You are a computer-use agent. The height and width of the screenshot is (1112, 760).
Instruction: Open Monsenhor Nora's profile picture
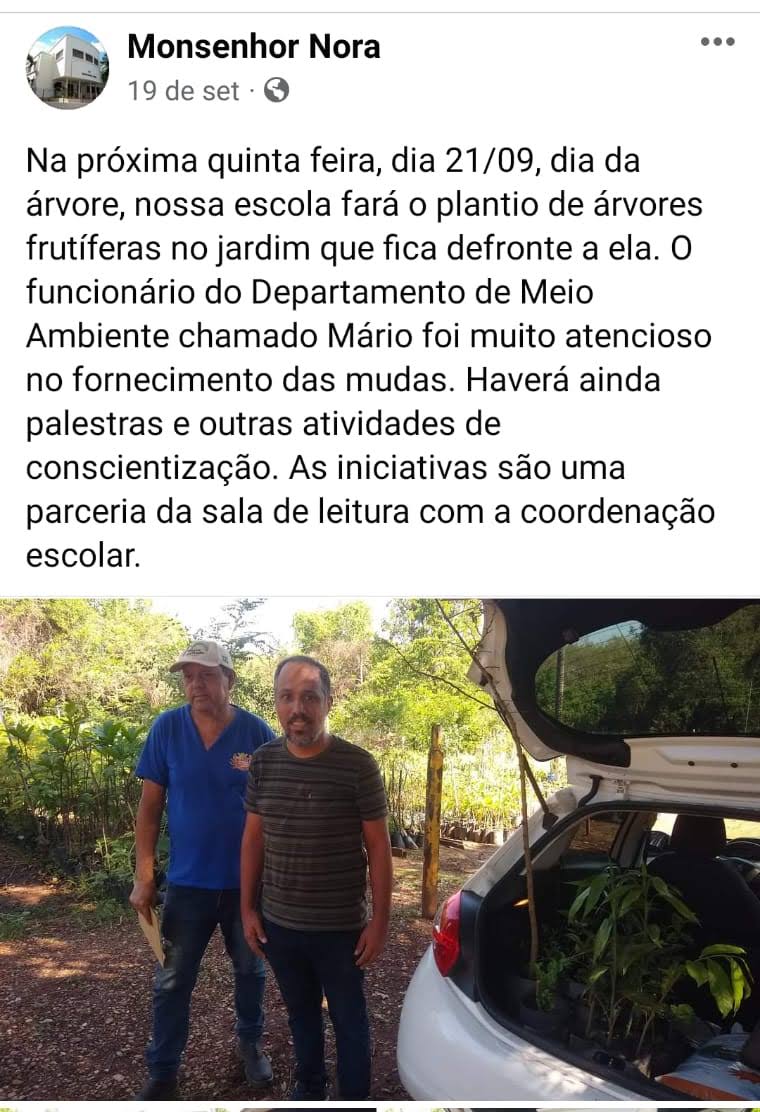pos(67,67)
